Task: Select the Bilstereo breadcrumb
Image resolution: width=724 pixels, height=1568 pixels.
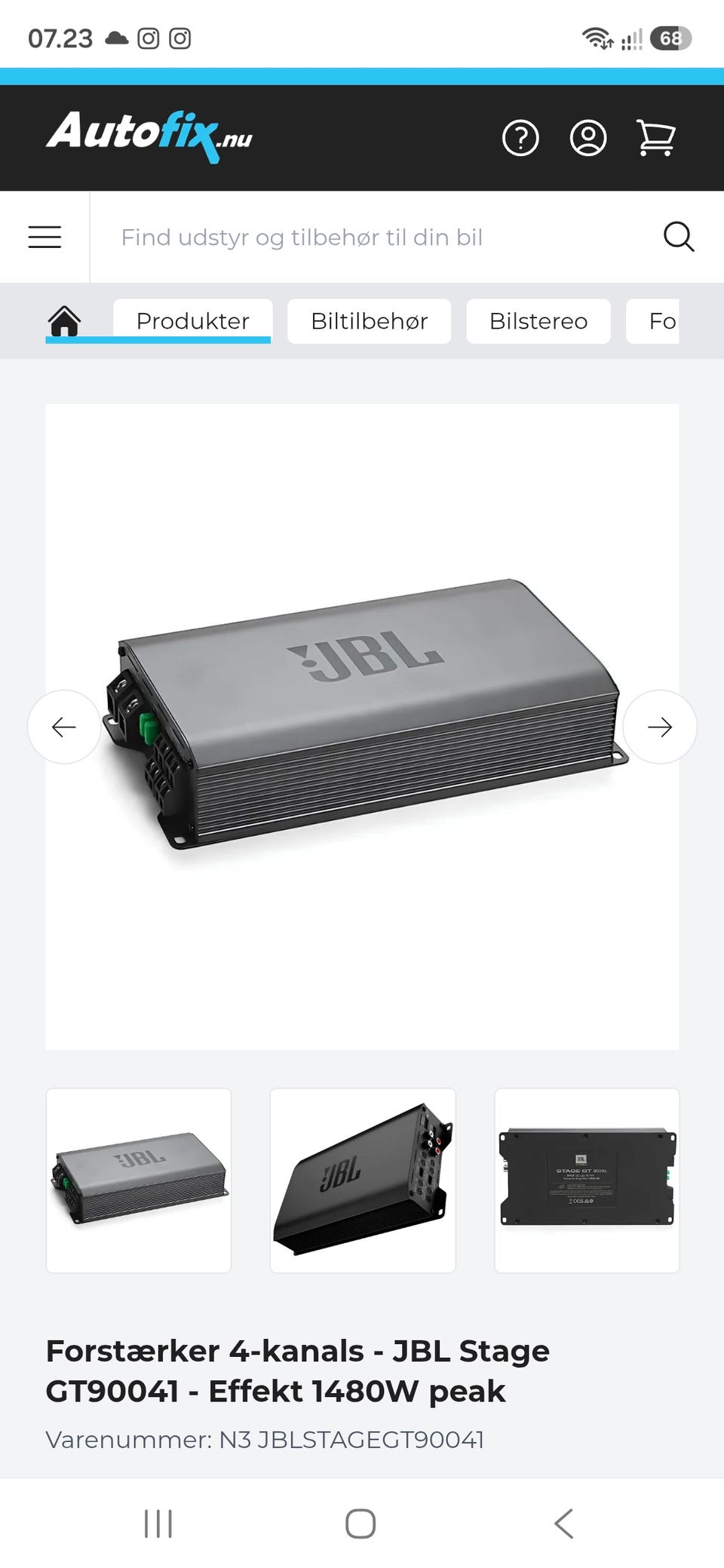Action: tap(538, 321)
